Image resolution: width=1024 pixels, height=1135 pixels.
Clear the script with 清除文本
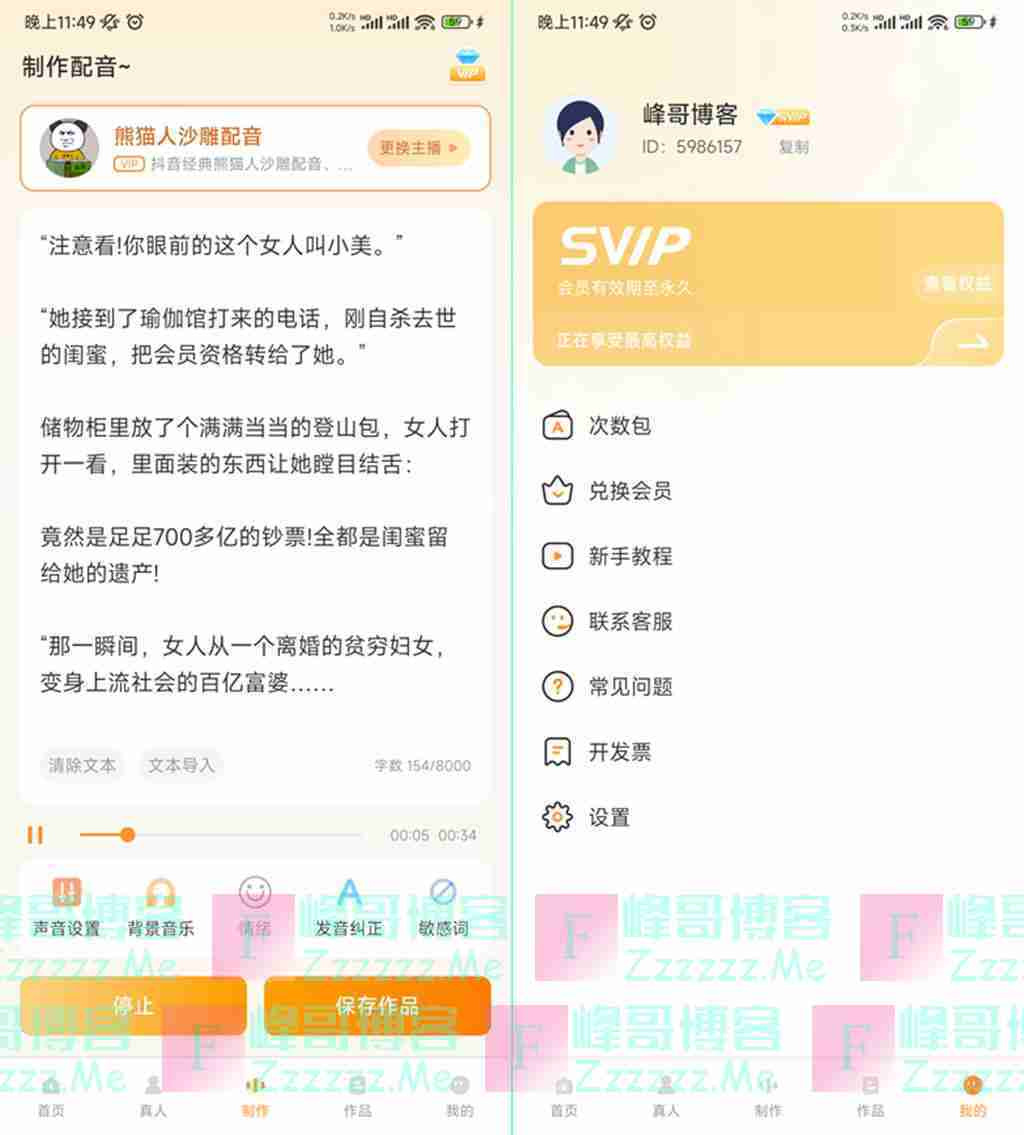point(83,765)
